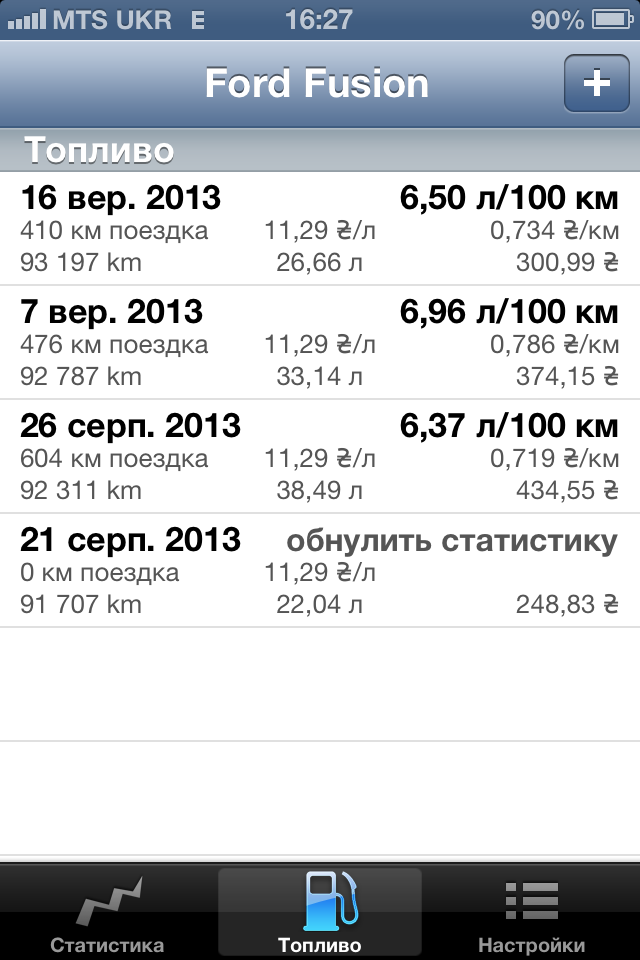View the 26 серп. 2013 refuel entry
Viewport: 640px width, 960px height.
(x=320, y=457)
